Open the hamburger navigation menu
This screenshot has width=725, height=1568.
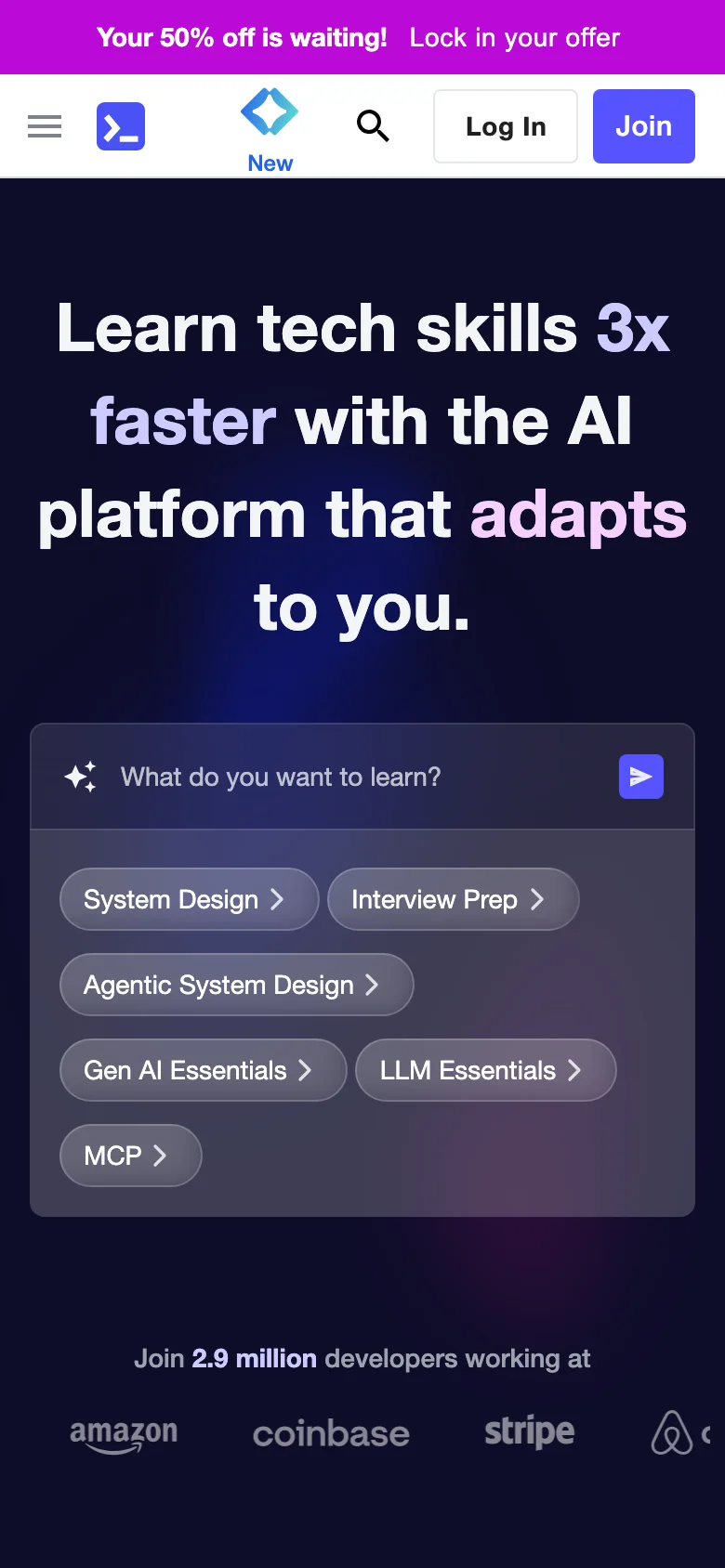45,126
